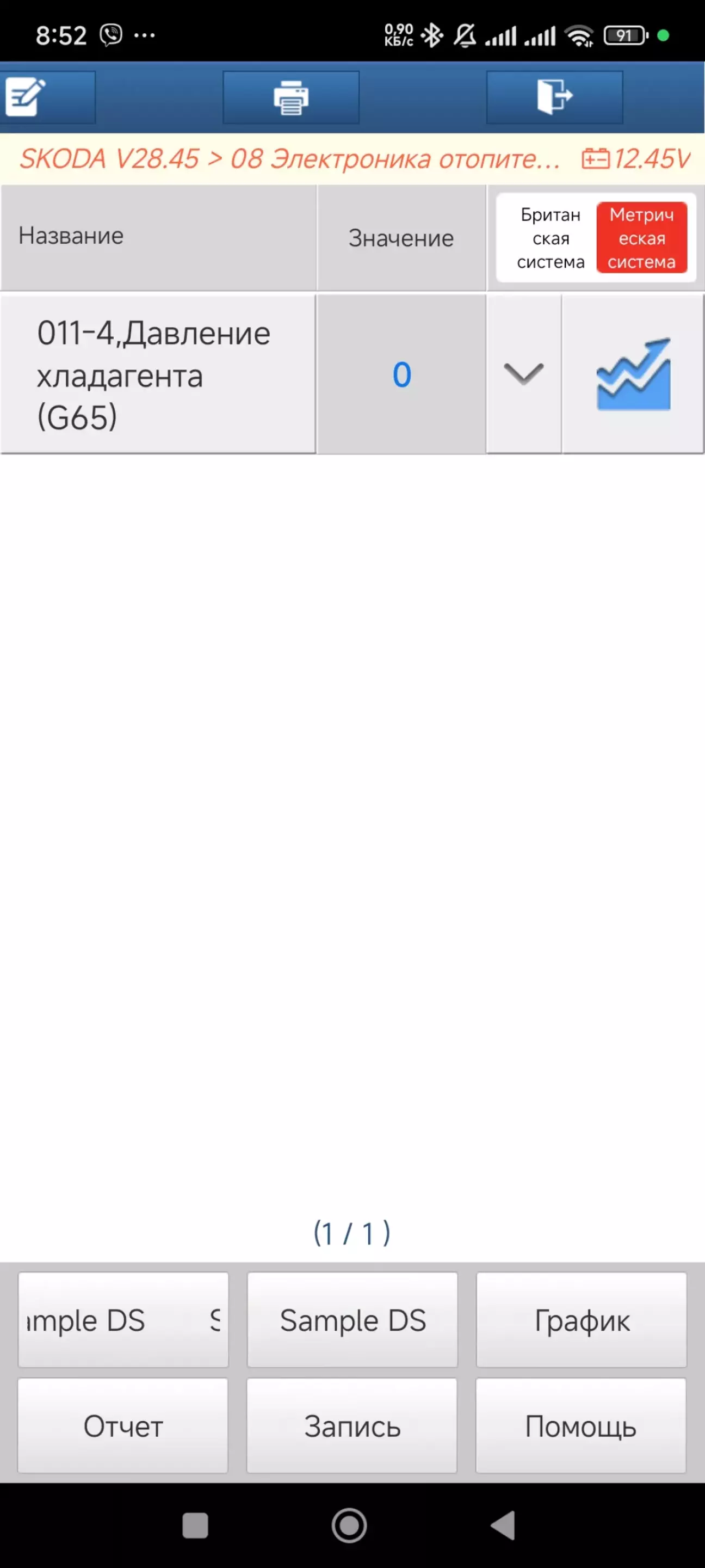Start Запись recording
Viewport: 705px width, 1568px height.
click(352, 1425)
